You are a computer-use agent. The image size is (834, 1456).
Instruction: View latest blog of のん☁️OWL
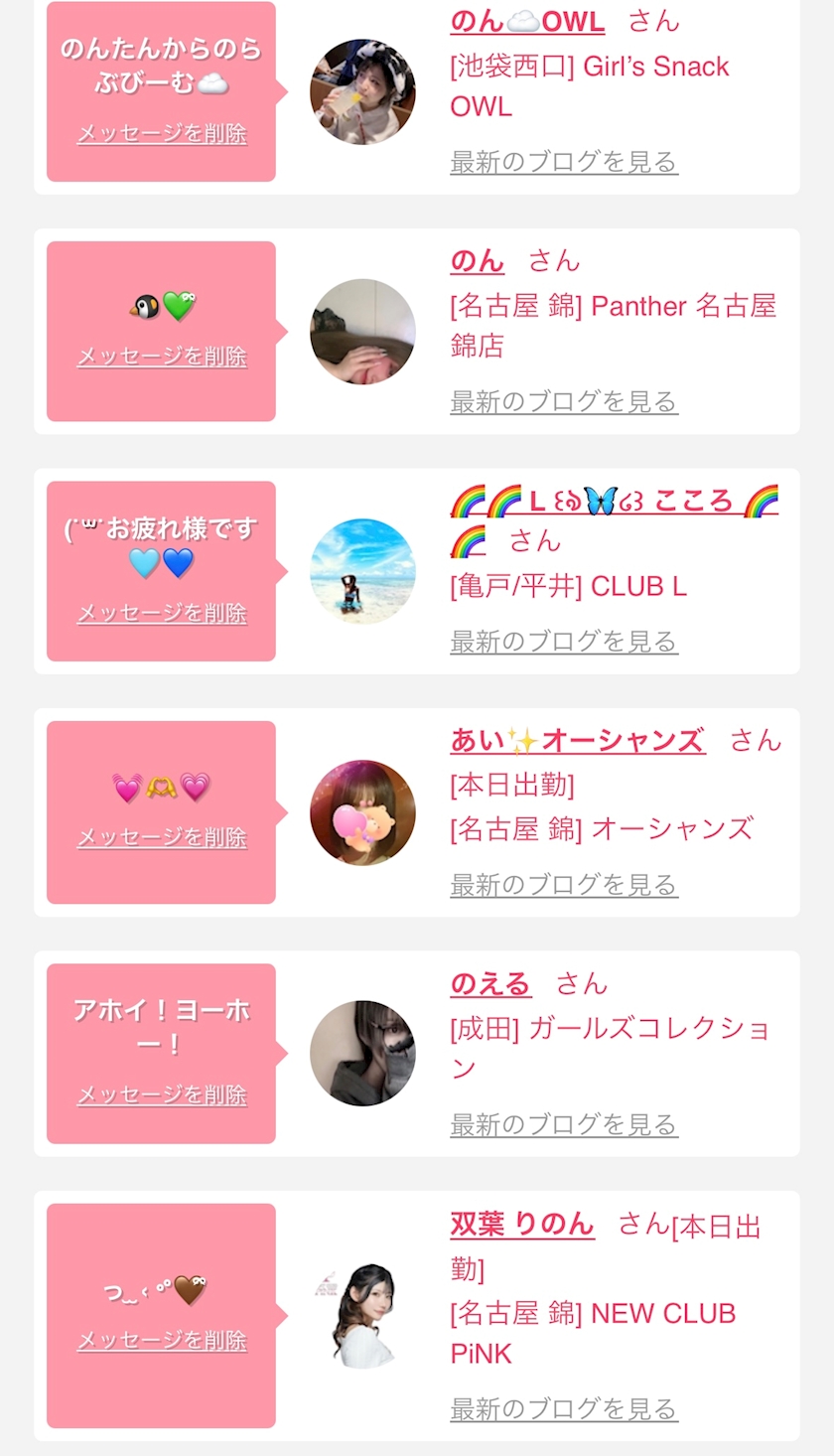(564, 162)
